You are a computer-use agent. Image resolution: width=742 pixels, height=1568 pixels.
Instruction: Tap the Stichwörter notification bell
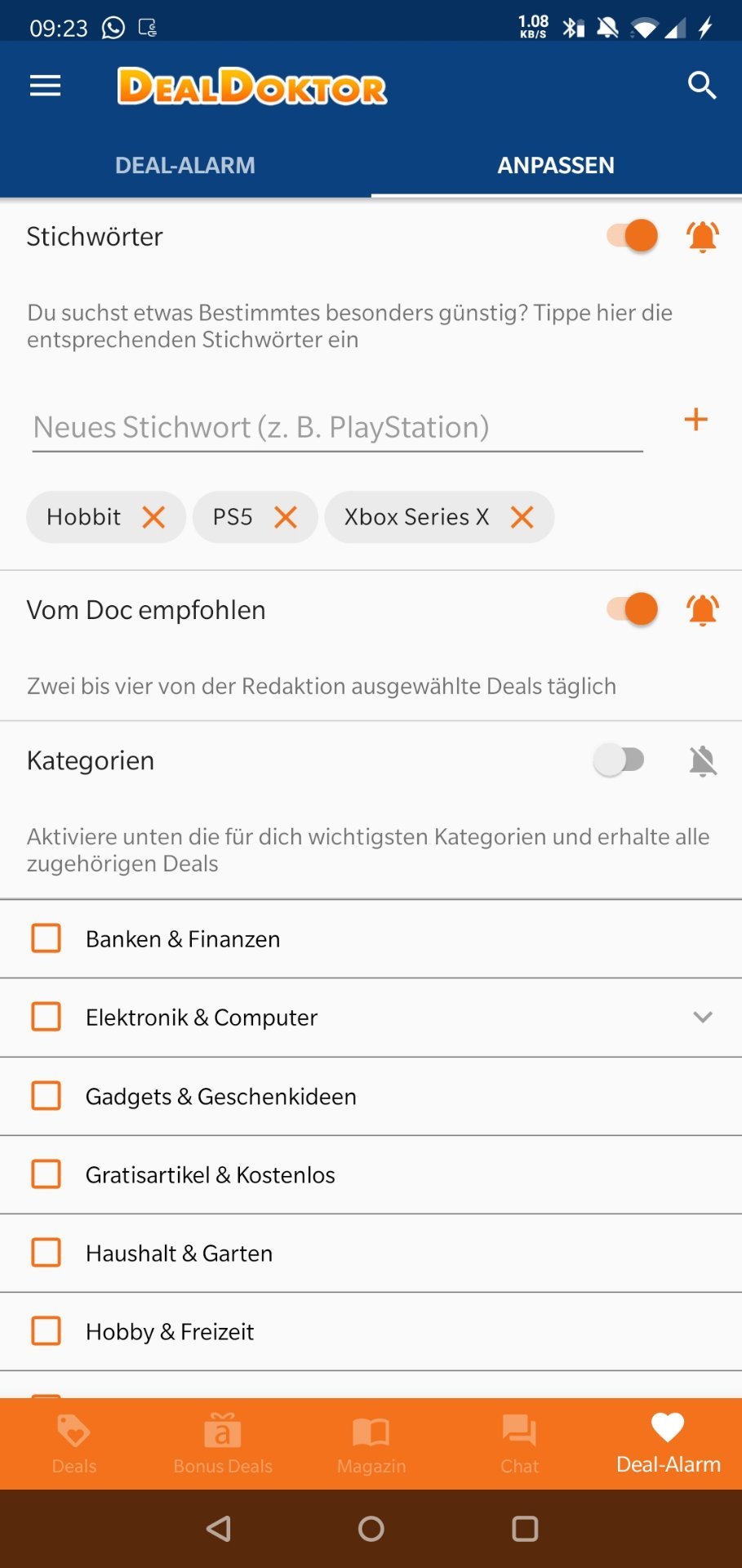703,236
